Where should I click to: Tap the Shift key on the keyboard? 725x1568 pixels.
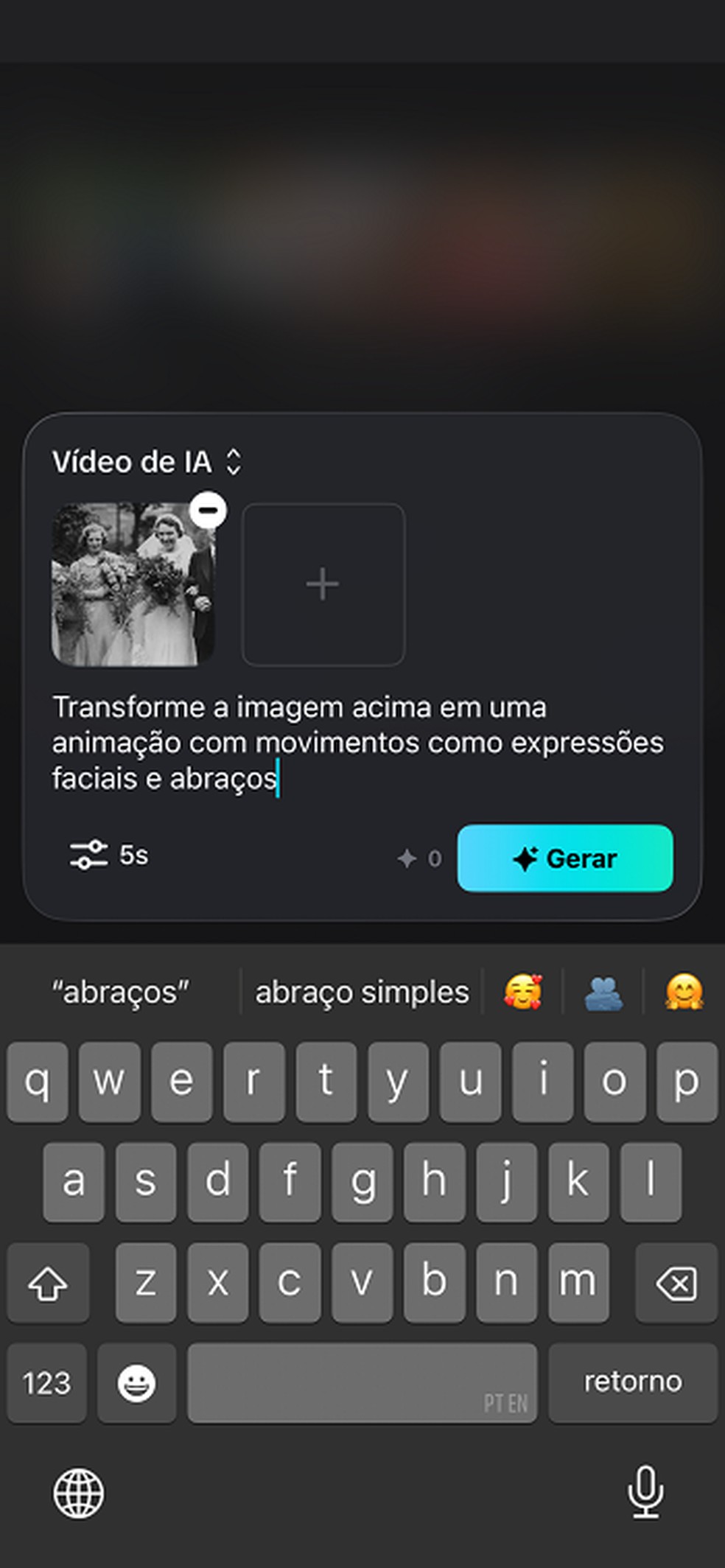coord(47,1284)
